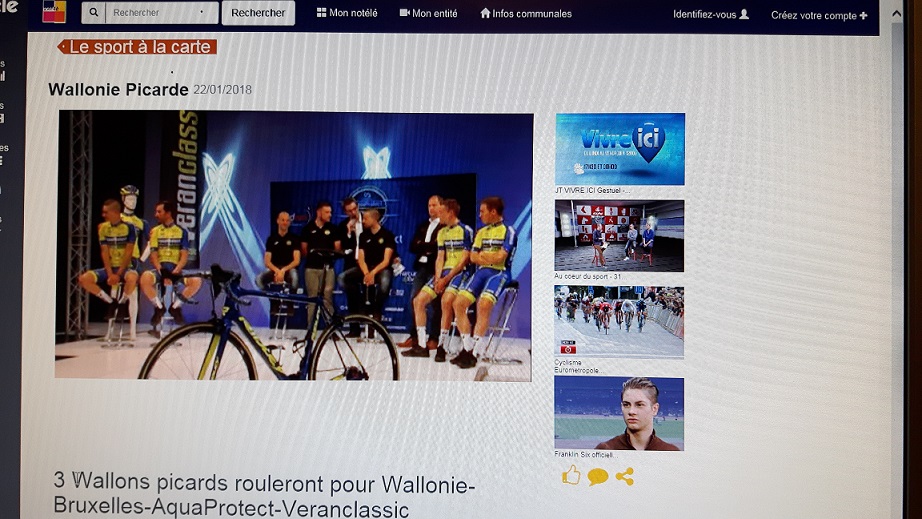Go to Le sport à la carte
Image resolution: width=922 pixels, height=519 pixels.
[138, 47]
